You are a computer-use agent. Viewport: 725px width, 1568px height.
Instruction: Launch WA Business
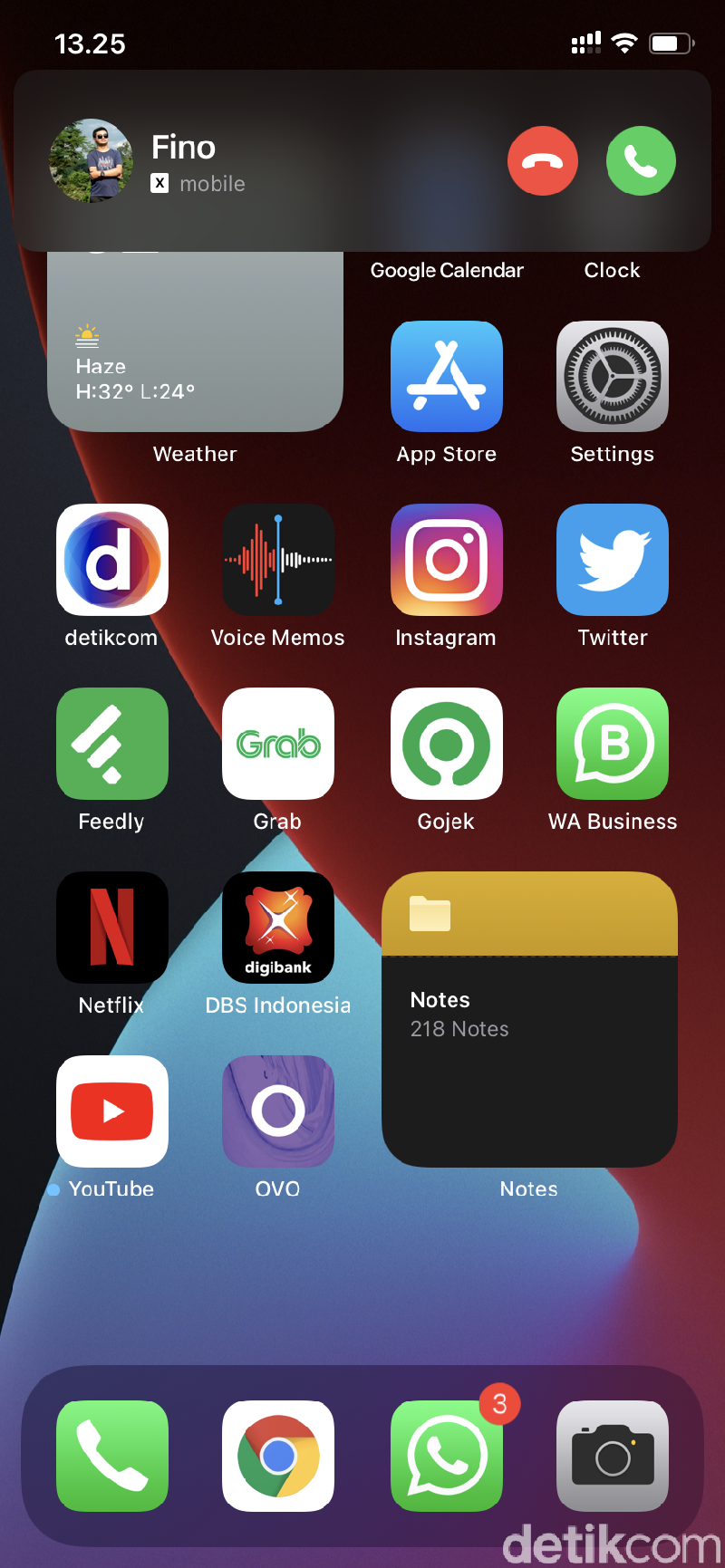[612, 743]
